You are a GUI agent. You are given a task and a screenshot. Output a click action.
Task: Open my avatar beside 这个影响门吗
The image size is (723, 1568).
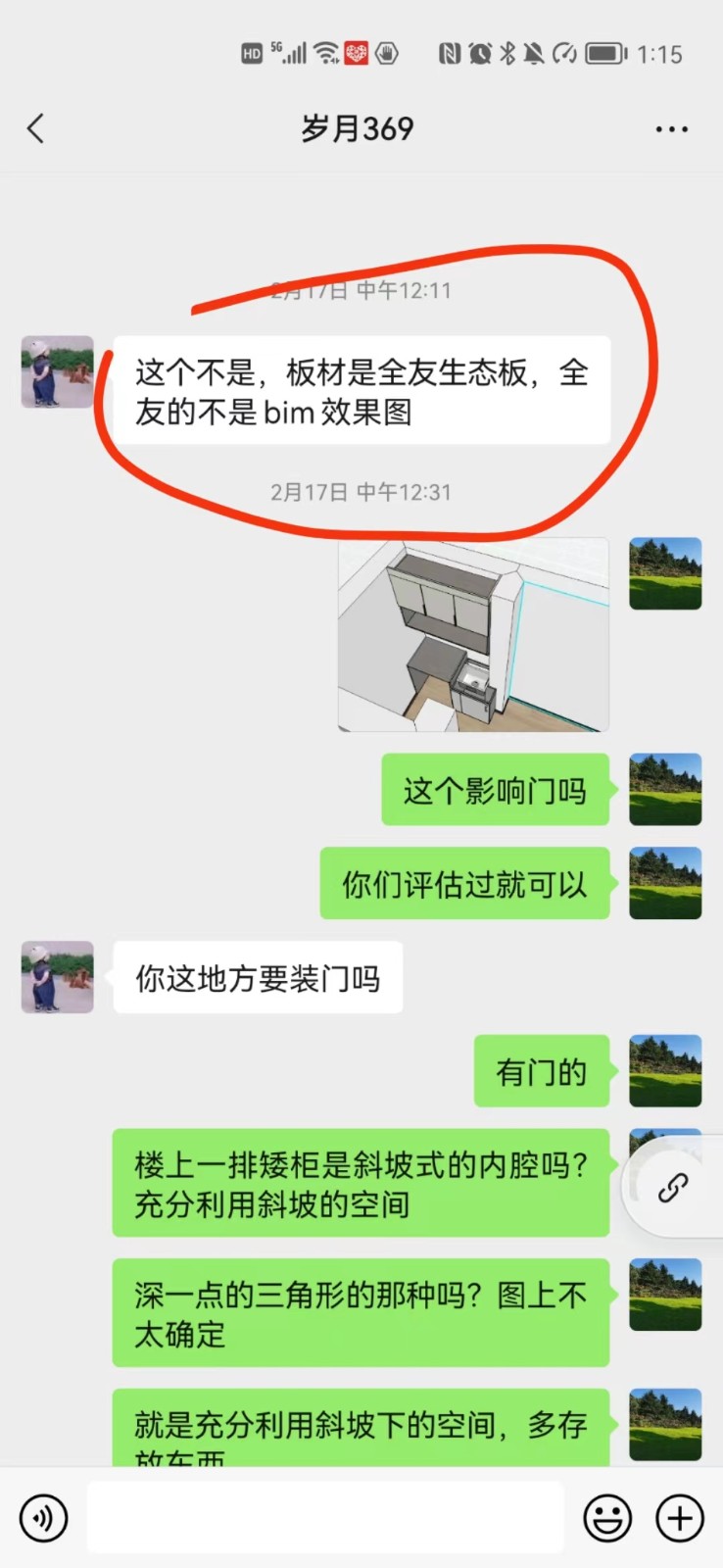[x=665, y=789]
